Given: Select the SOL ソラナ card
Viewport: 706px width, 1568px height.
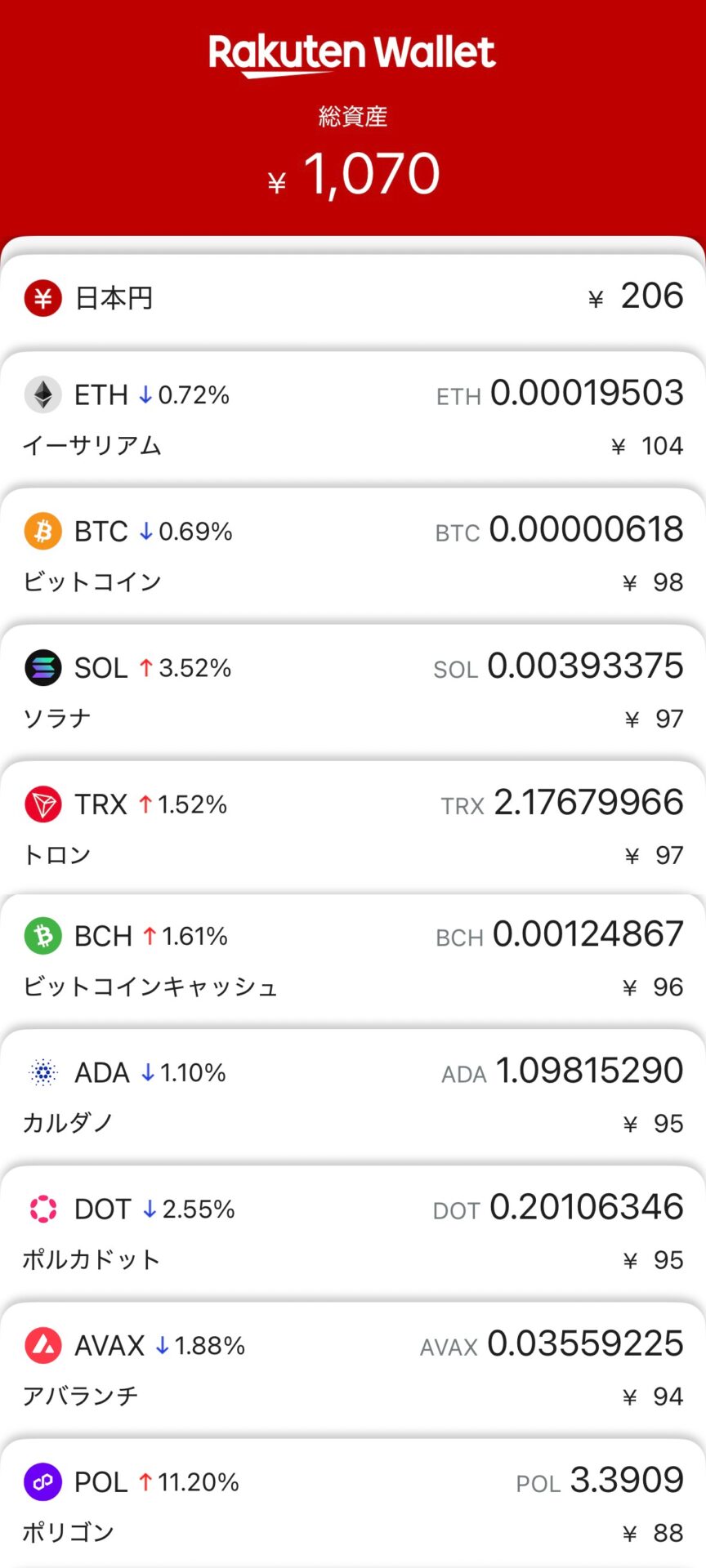Looking at the screenshot, I should pyautogui.click(x=353, y=693).
